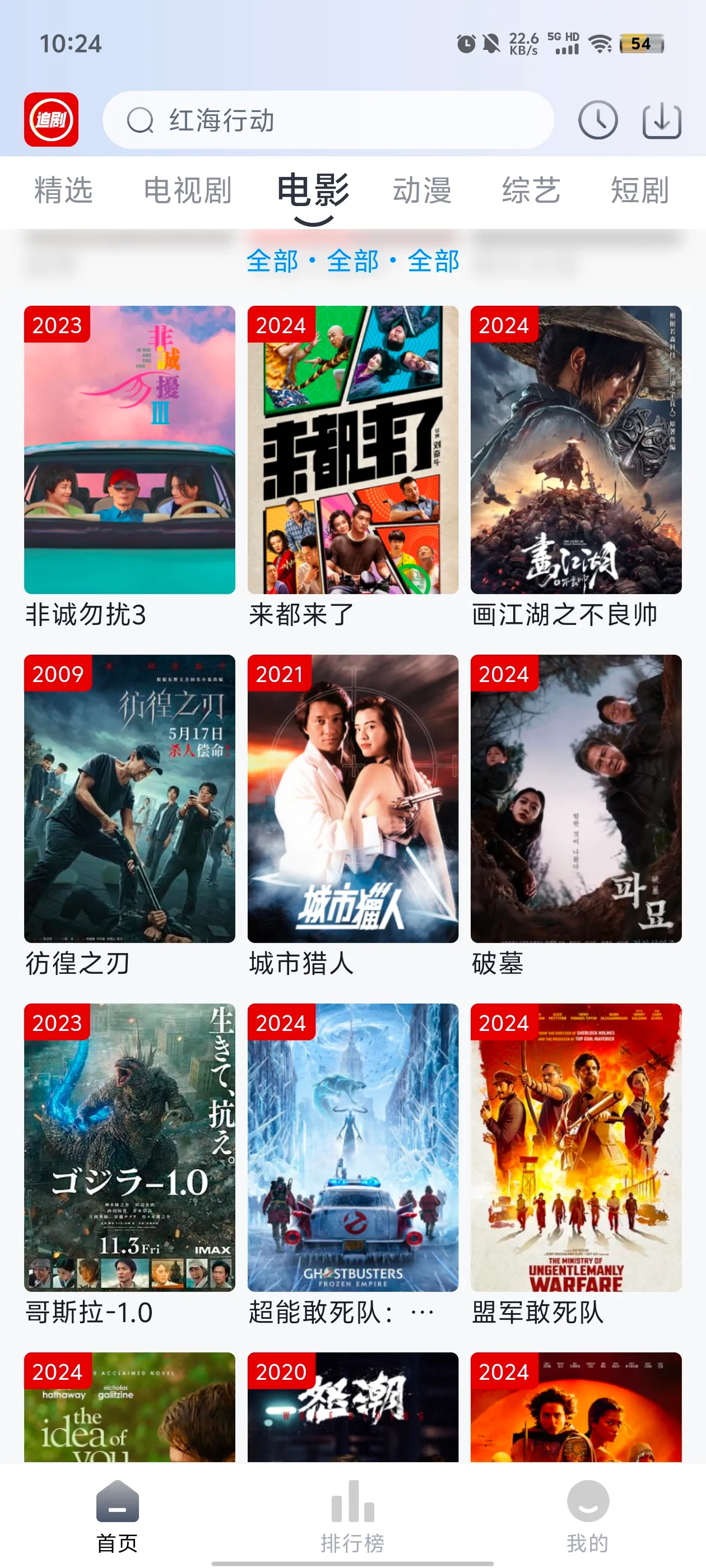Open the movie 非诚勿扰3
706x1568 pixels.
click(129, 450)
